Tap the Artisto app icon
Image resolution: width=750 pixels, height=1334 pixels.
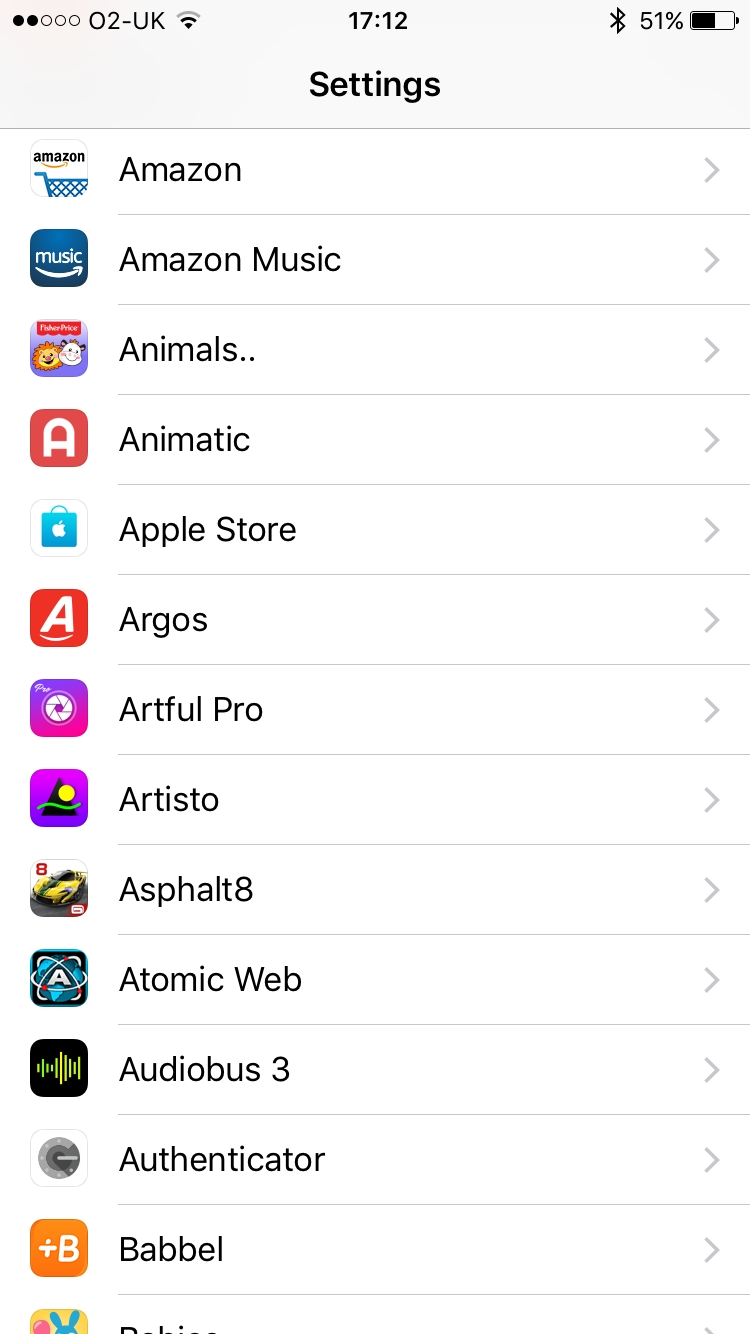click(58, 798)
